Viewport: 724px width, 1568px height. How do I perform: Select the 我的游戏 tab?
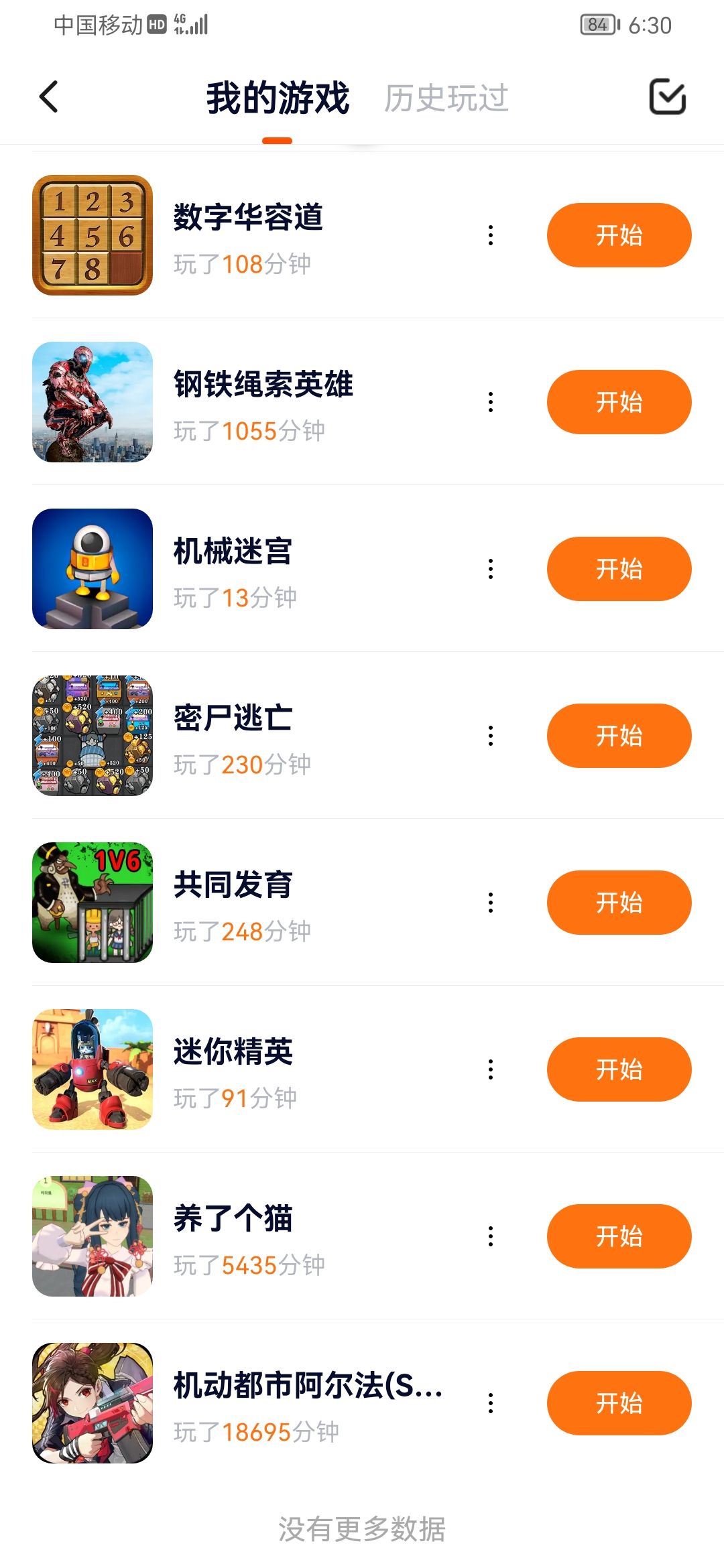(x=278, y=99)
